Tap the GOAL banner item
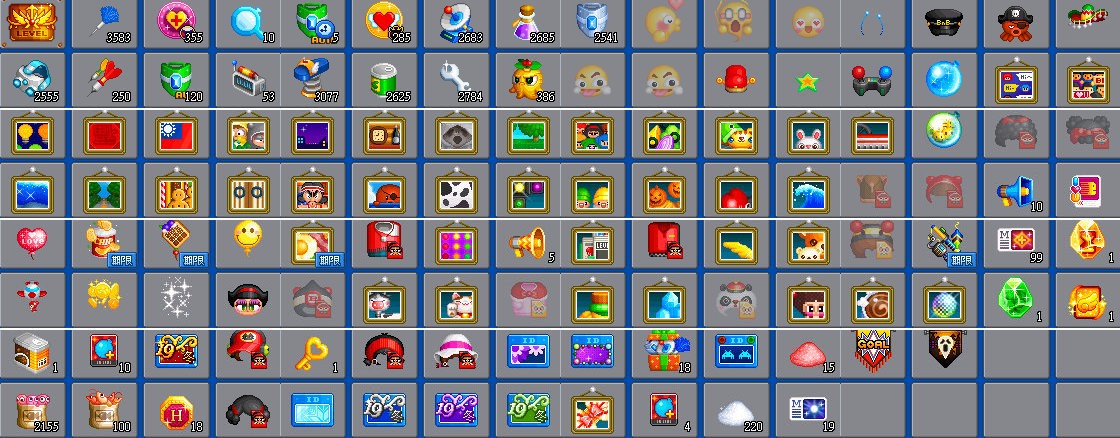 coord(872,350)
